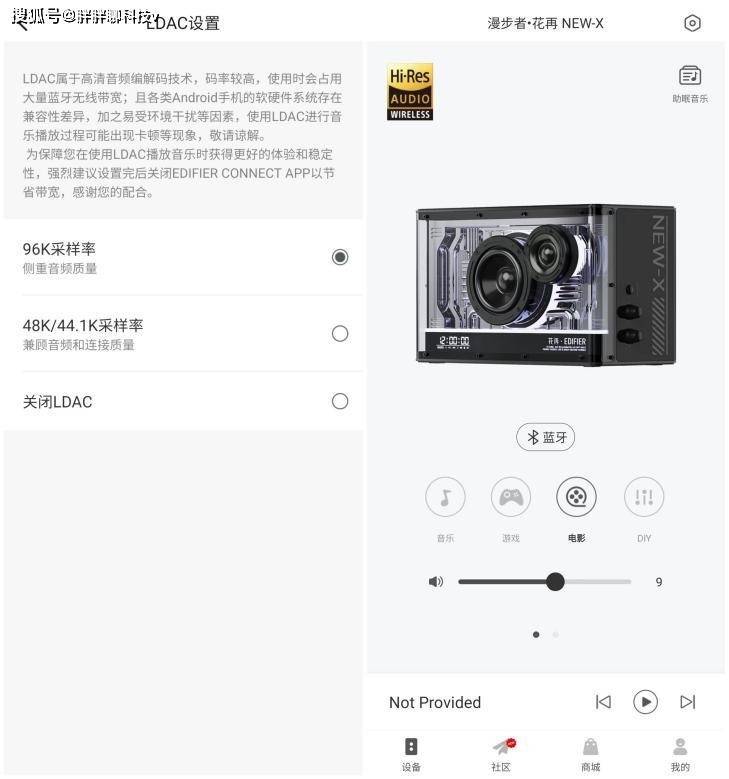Open the 我的 profile tab
The width and height of the screenshot is (729, 779).
[x=679, y=752]
